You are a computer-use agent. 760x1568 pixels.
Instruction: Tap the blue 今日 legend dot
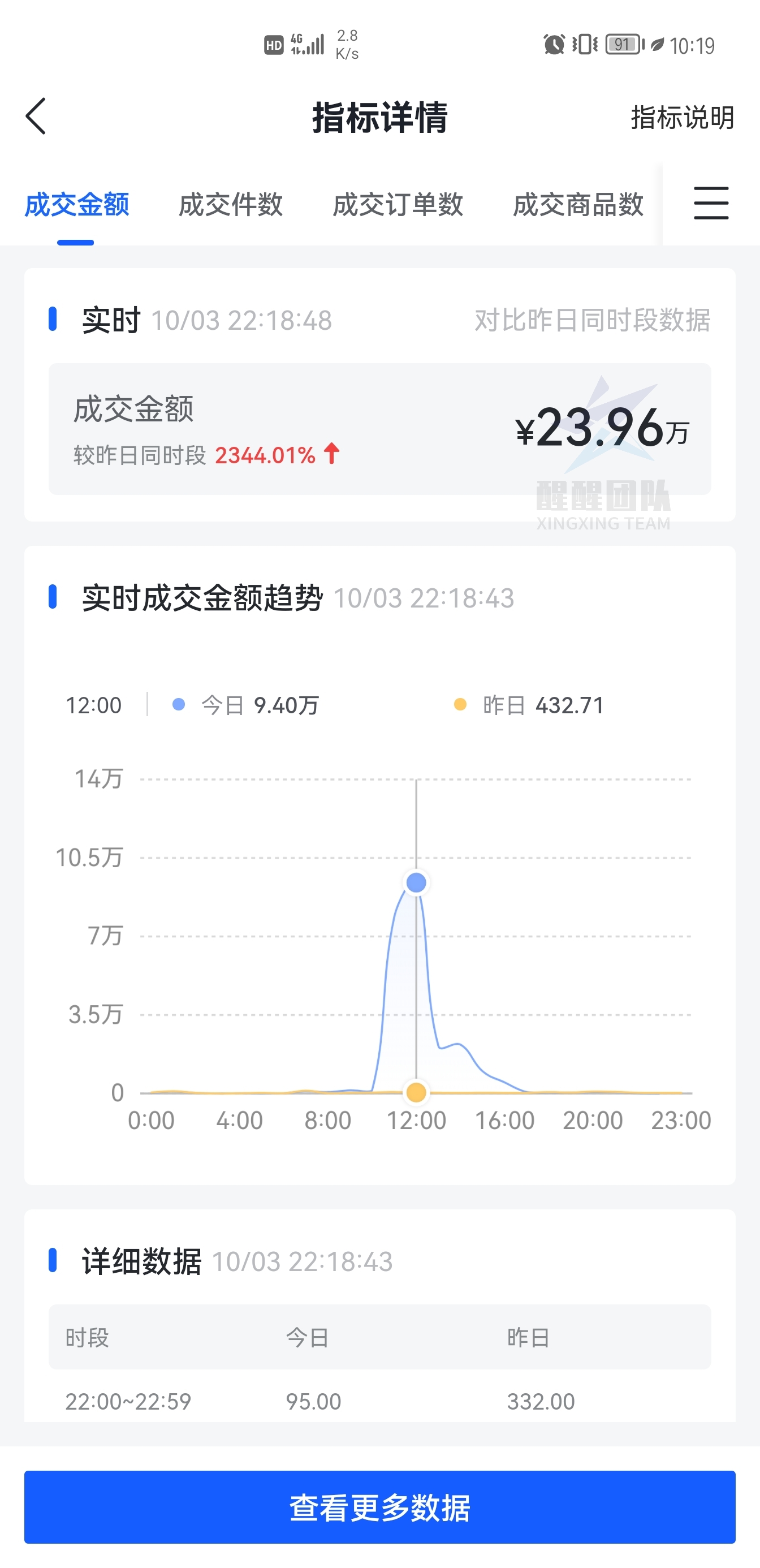click(x=178, y=704)
